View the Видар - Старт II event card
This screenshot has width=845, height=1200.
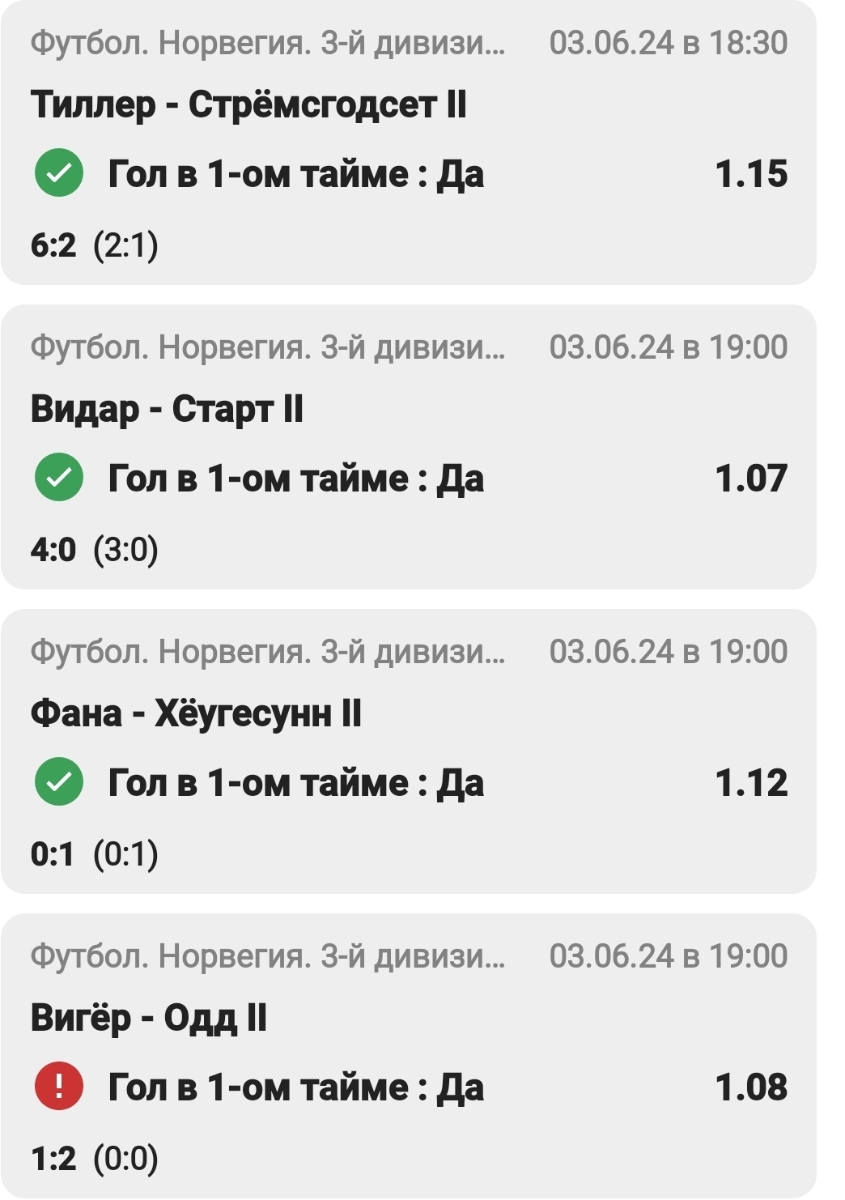click(x=168, y=409)
